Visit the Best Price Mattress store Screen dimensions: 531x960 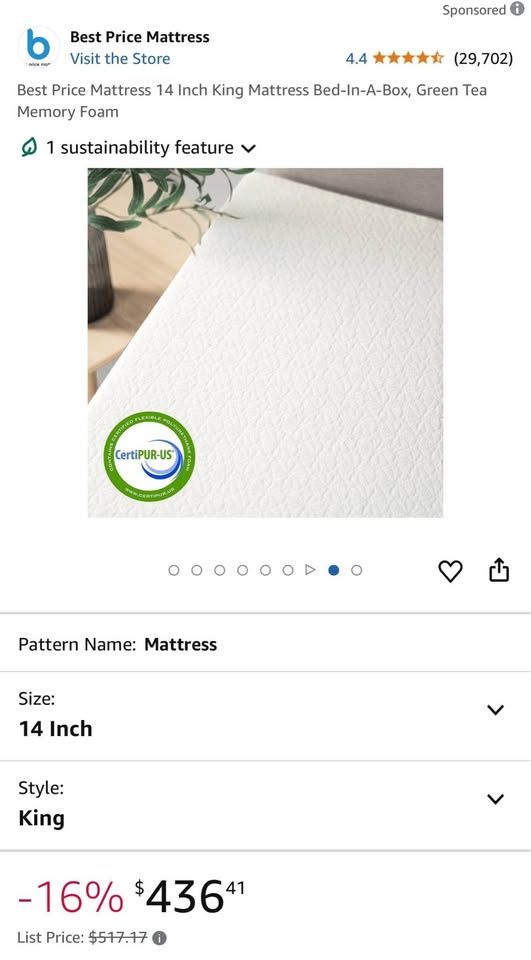pos(120,59)
